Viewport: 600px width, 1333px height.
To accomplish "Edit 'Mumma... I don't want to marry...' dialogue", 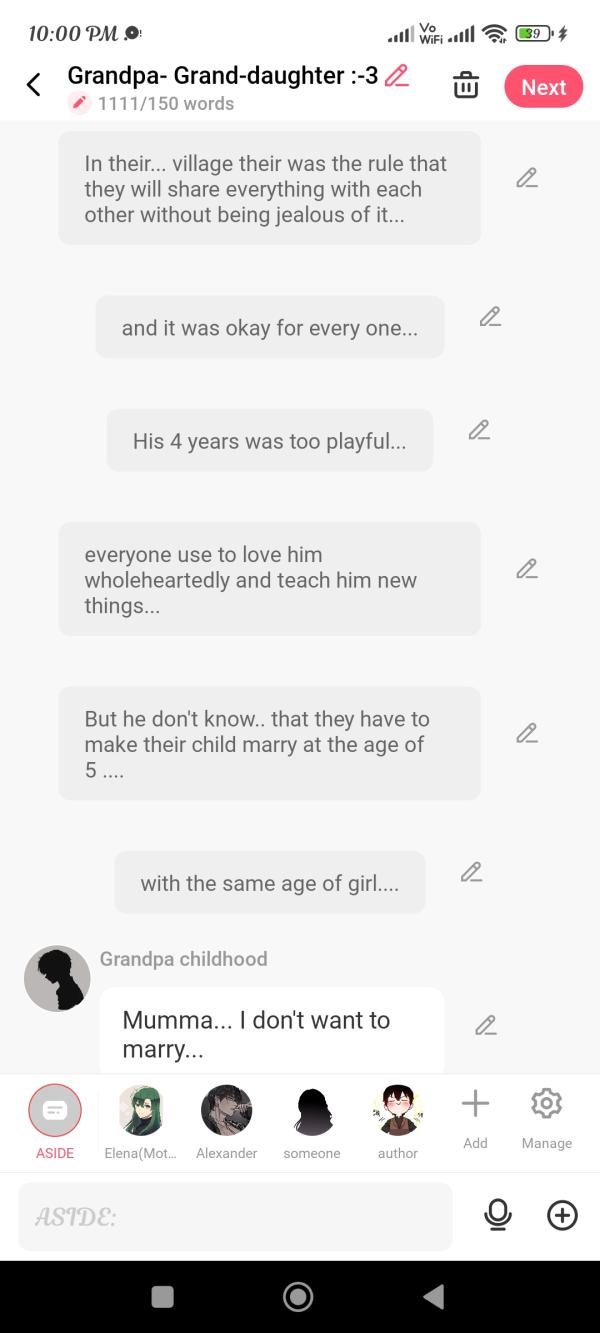I will [486, 1025].
